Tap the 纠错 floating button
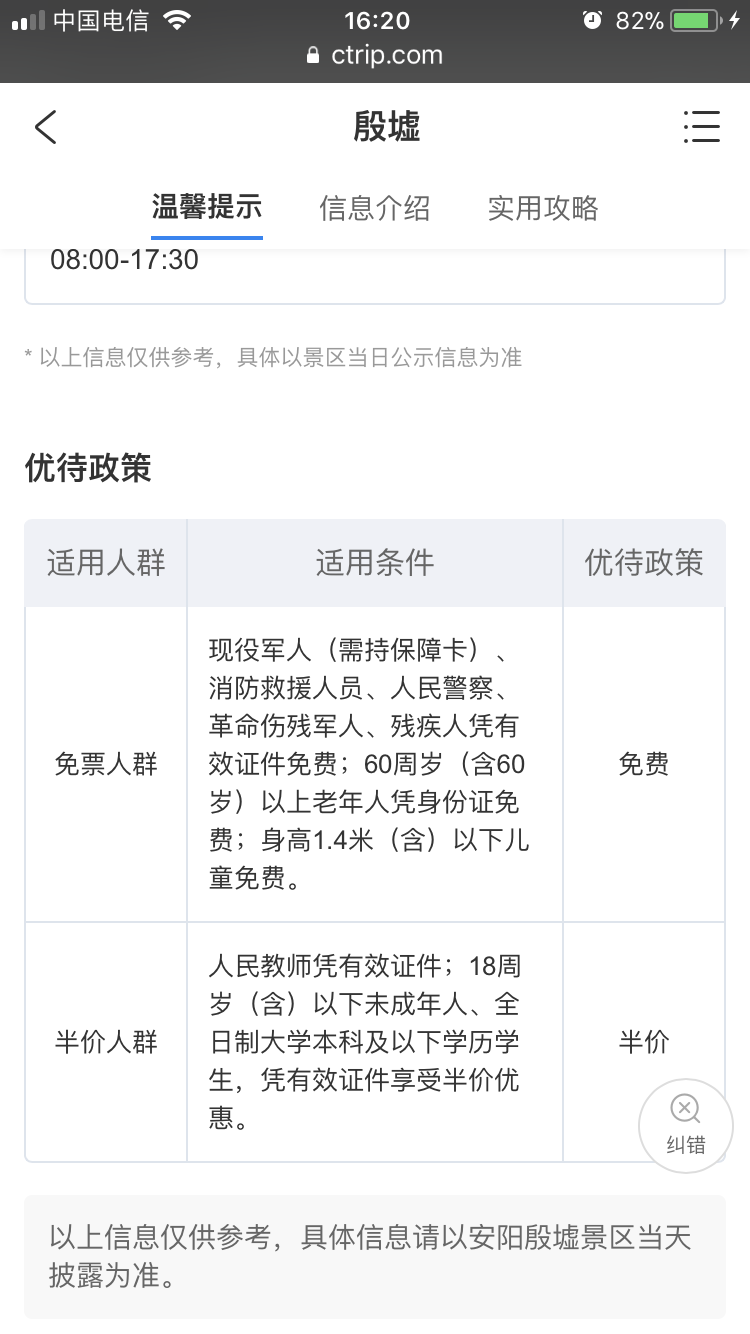The width and height of the screenshot is (750, 1334). [x=686, y=1126]
